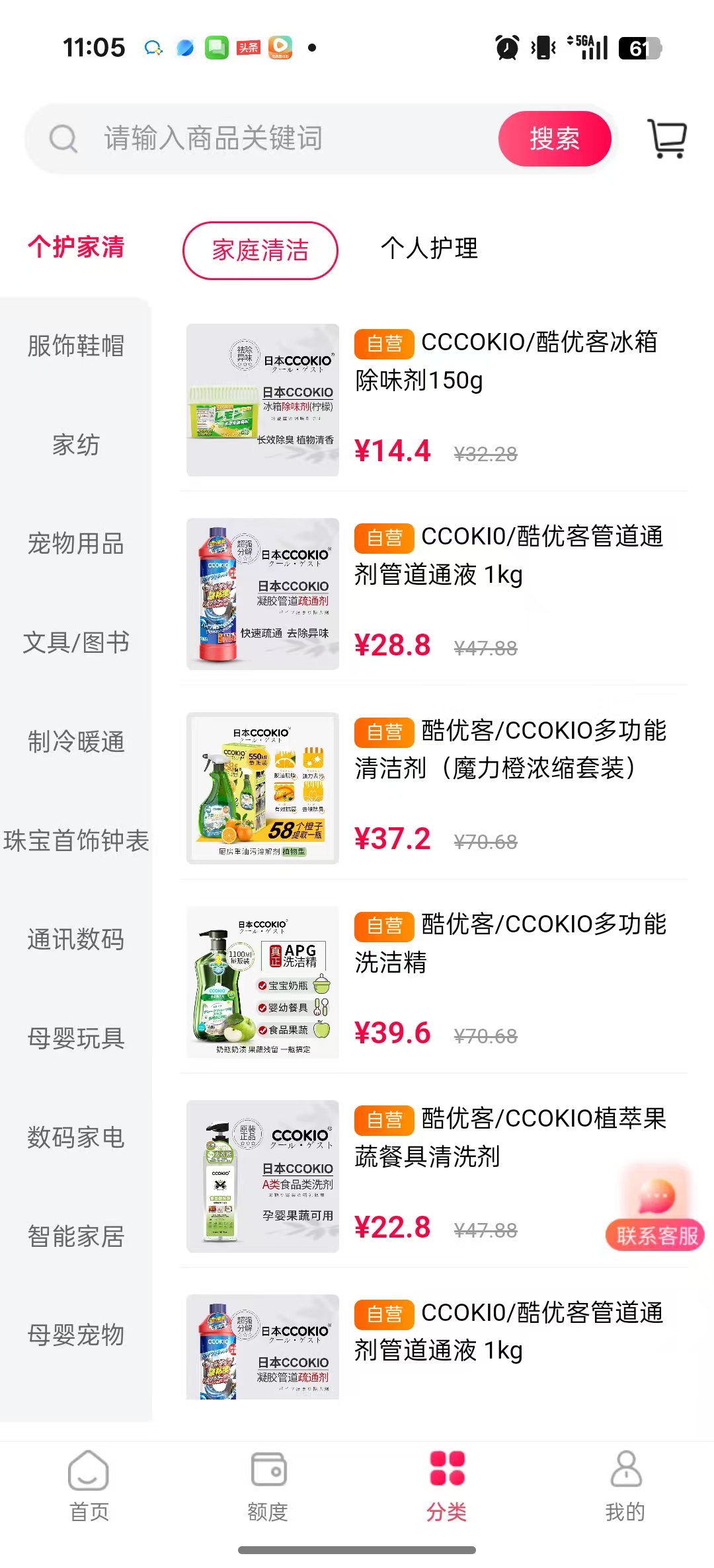Select 制冷暖通 in sidebar

pyautogui.click(x=75, y=741)
